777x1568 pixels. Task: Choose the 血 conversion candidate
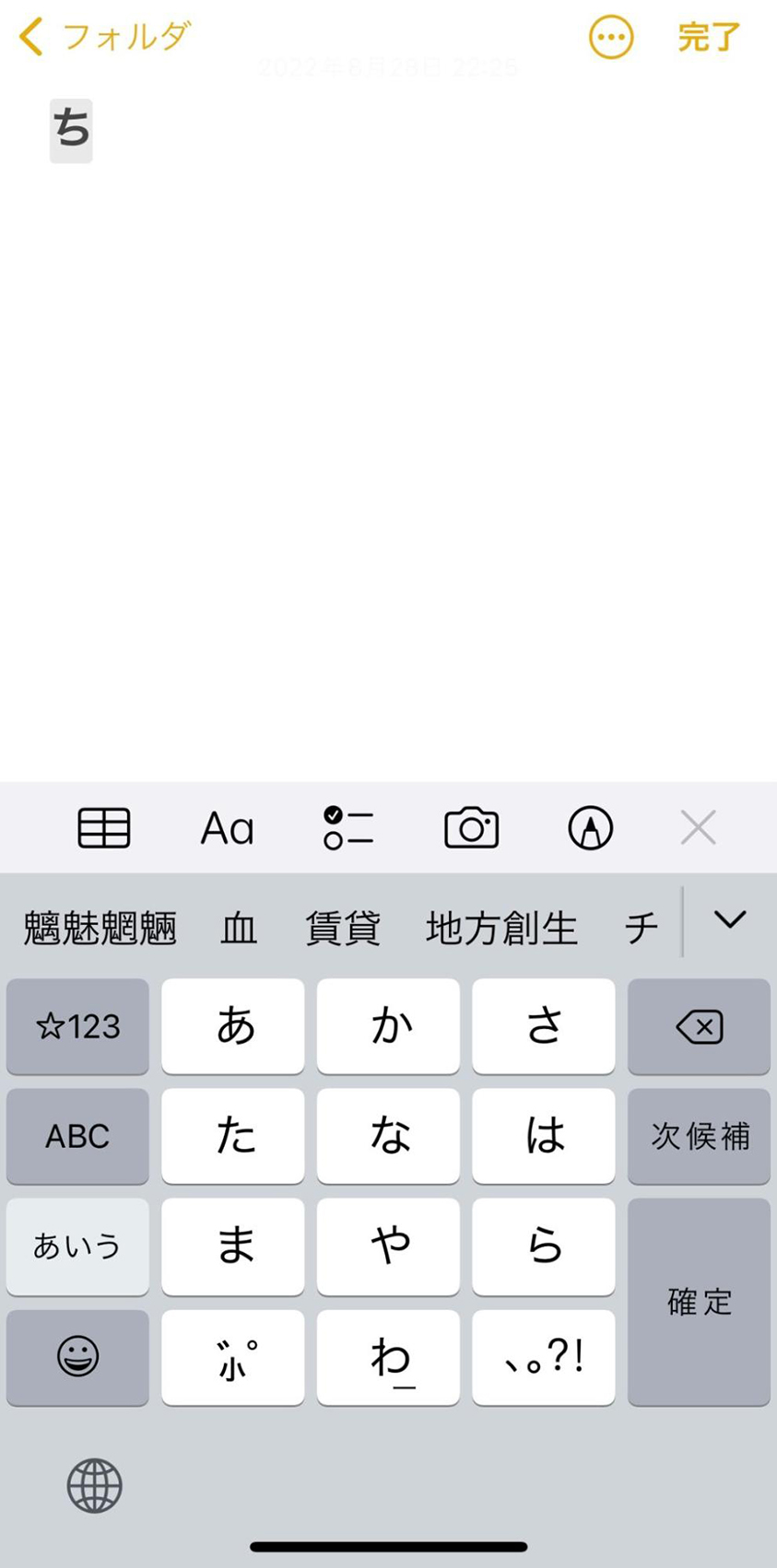[239, 927]
